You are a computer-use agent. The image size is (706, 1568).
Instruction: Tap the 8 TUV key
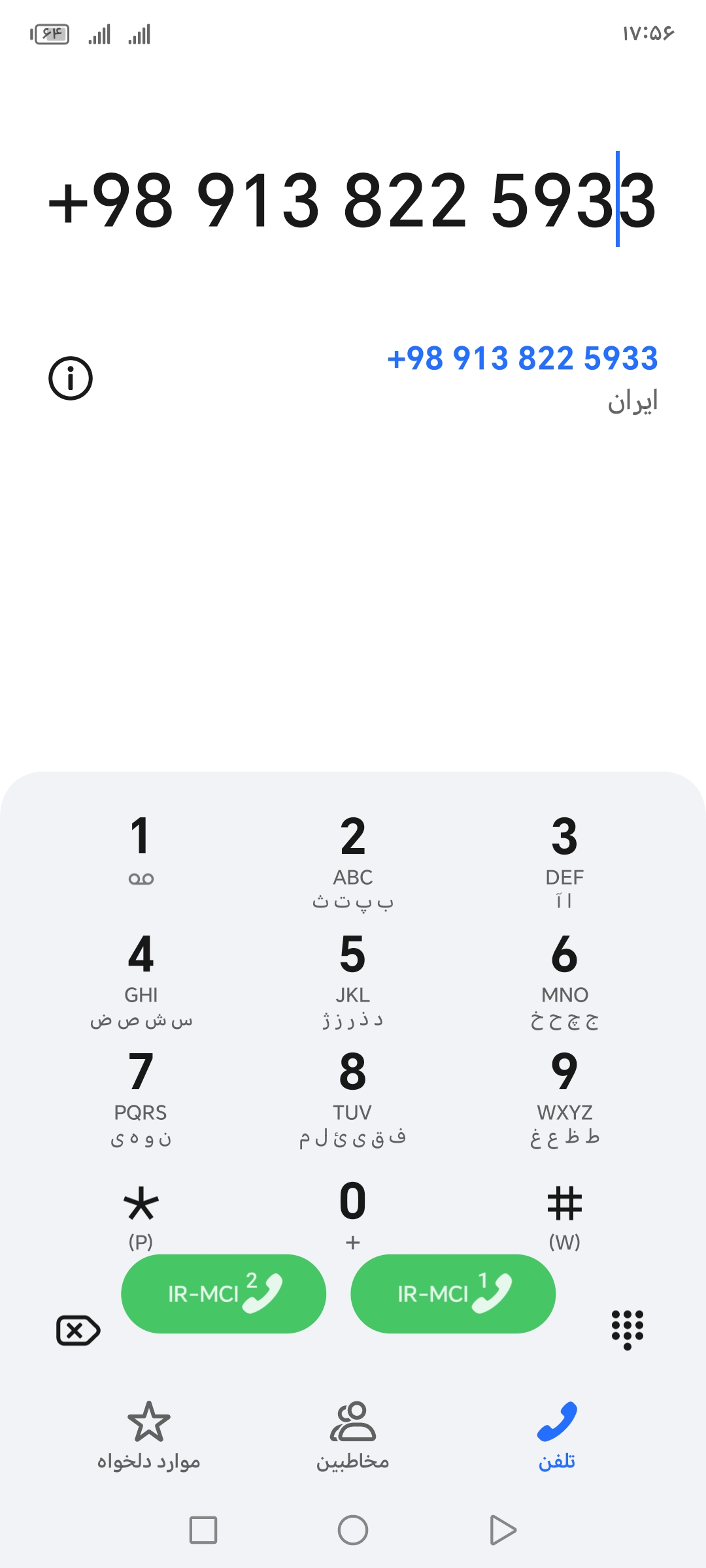352,1094
